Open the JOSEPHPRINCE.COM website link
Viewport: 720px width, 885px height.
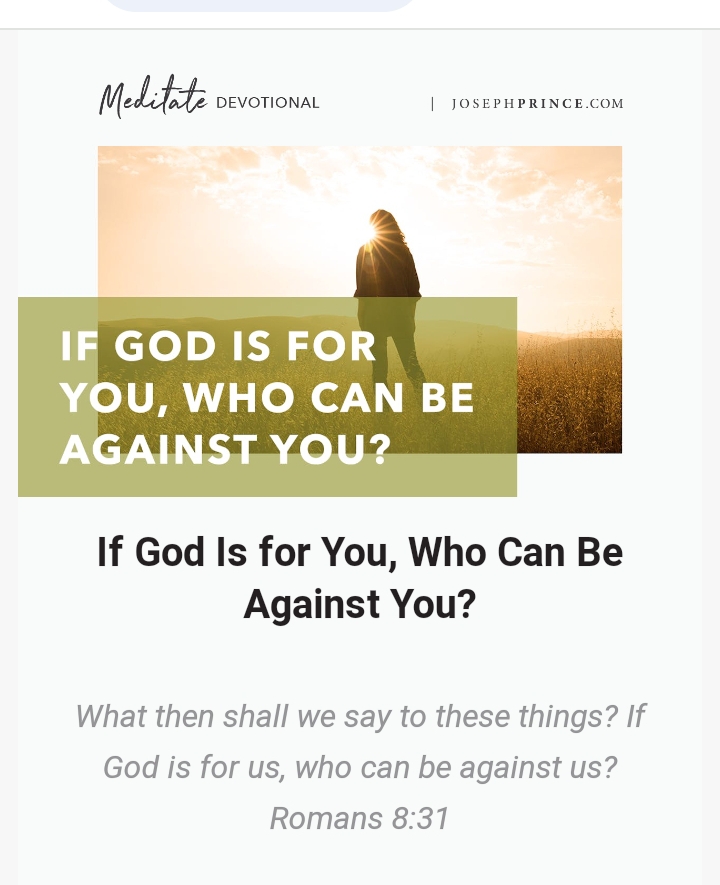click(537, 104)
